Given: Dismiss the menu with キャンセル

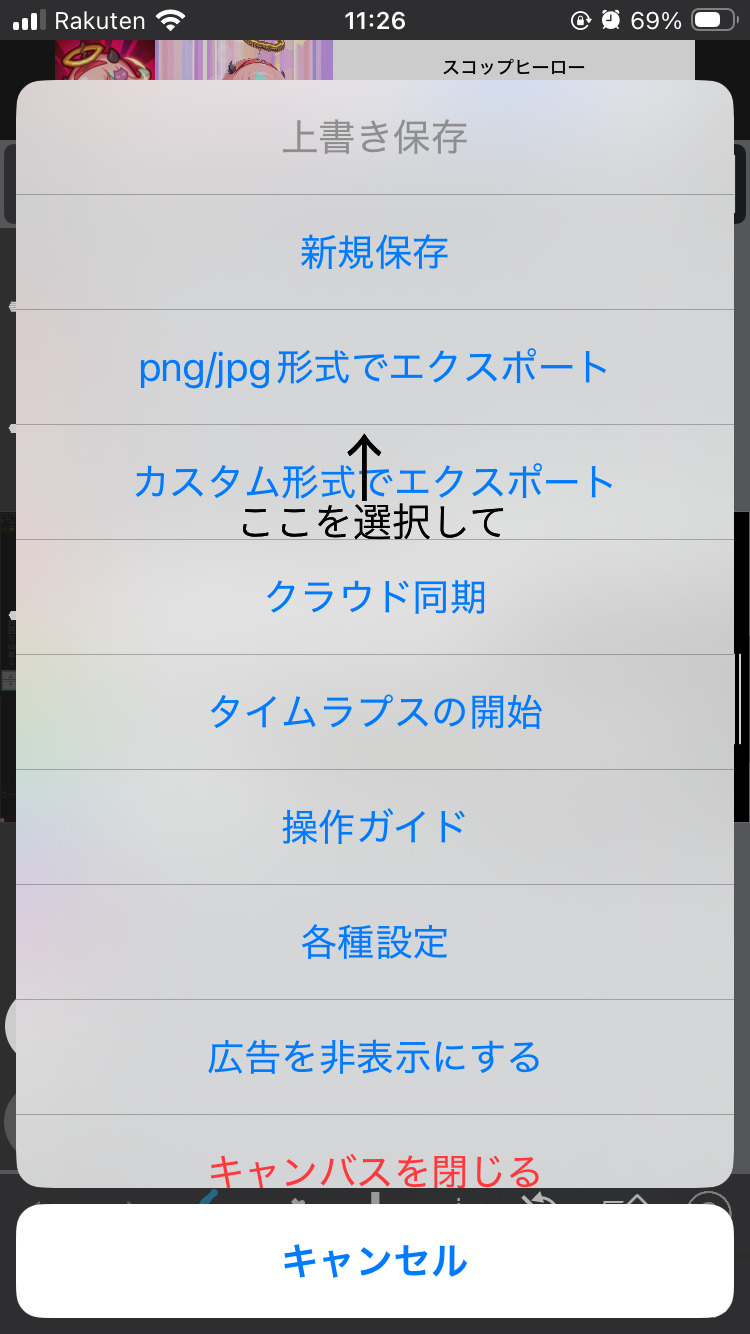Looking at the screenshot, I should click(x=374, y=1261).
